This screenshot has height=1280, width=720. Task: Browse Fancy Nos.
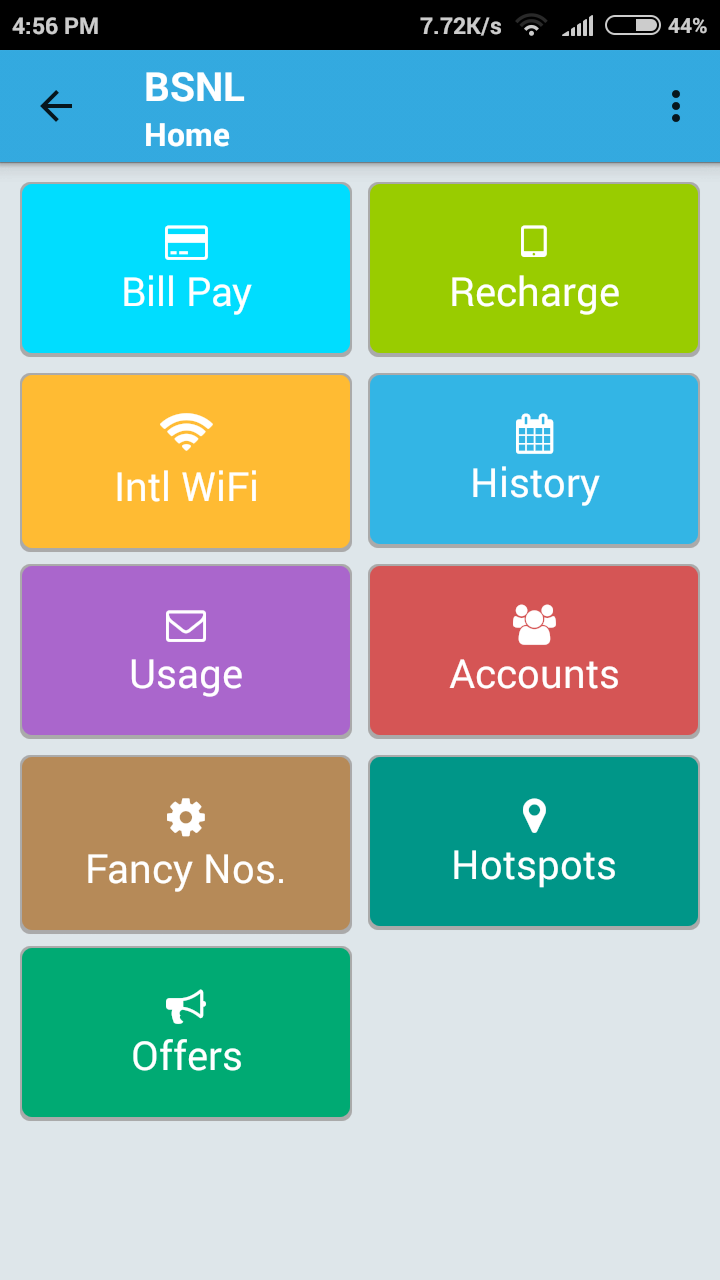pos(186,844)
